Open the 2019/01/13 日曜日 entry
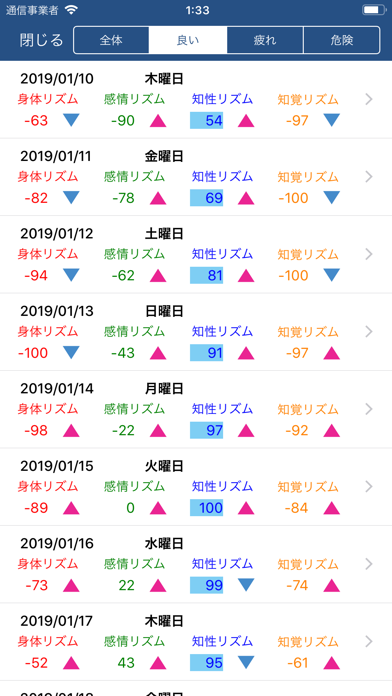The width and height of the screenshot is (392, 696). pos(196,332)
